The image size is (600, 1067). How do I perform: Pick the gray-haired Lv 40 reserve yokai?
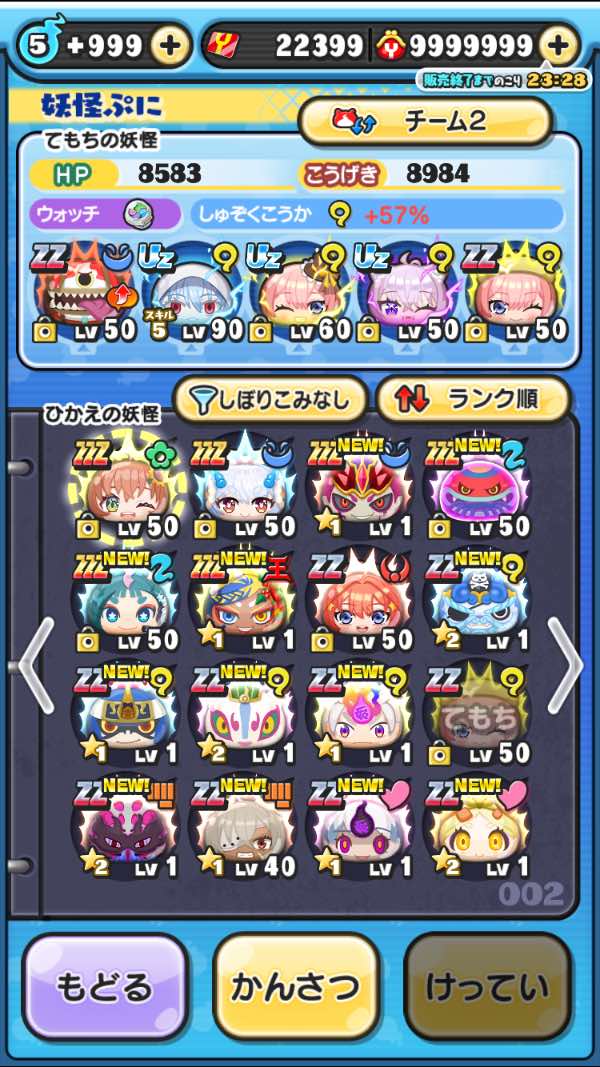pos(243,832)
